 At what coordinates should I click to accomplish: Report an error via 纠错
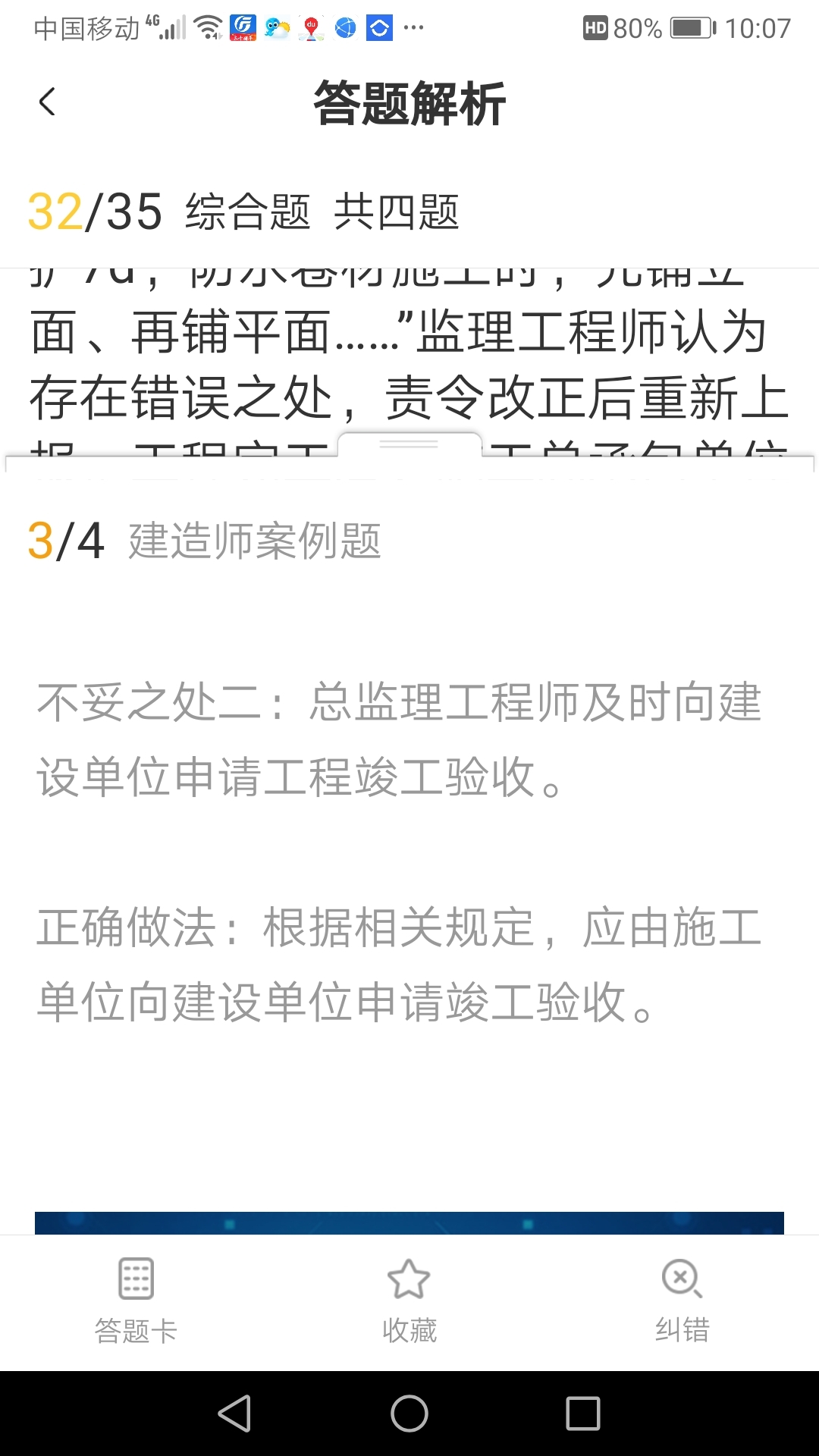click(x=682, y=1300)
